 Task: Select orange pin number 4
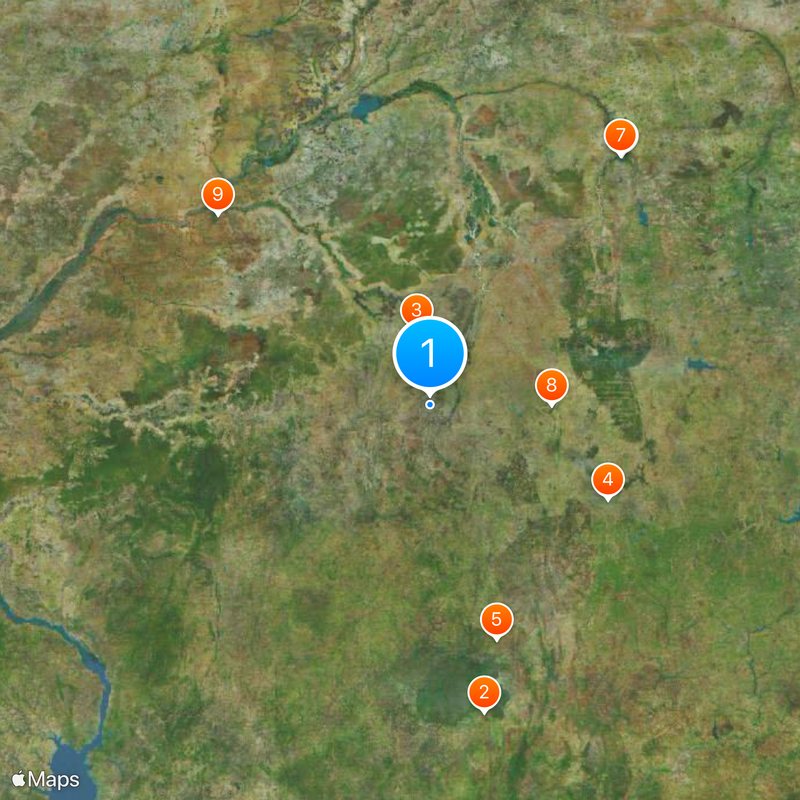608,479
